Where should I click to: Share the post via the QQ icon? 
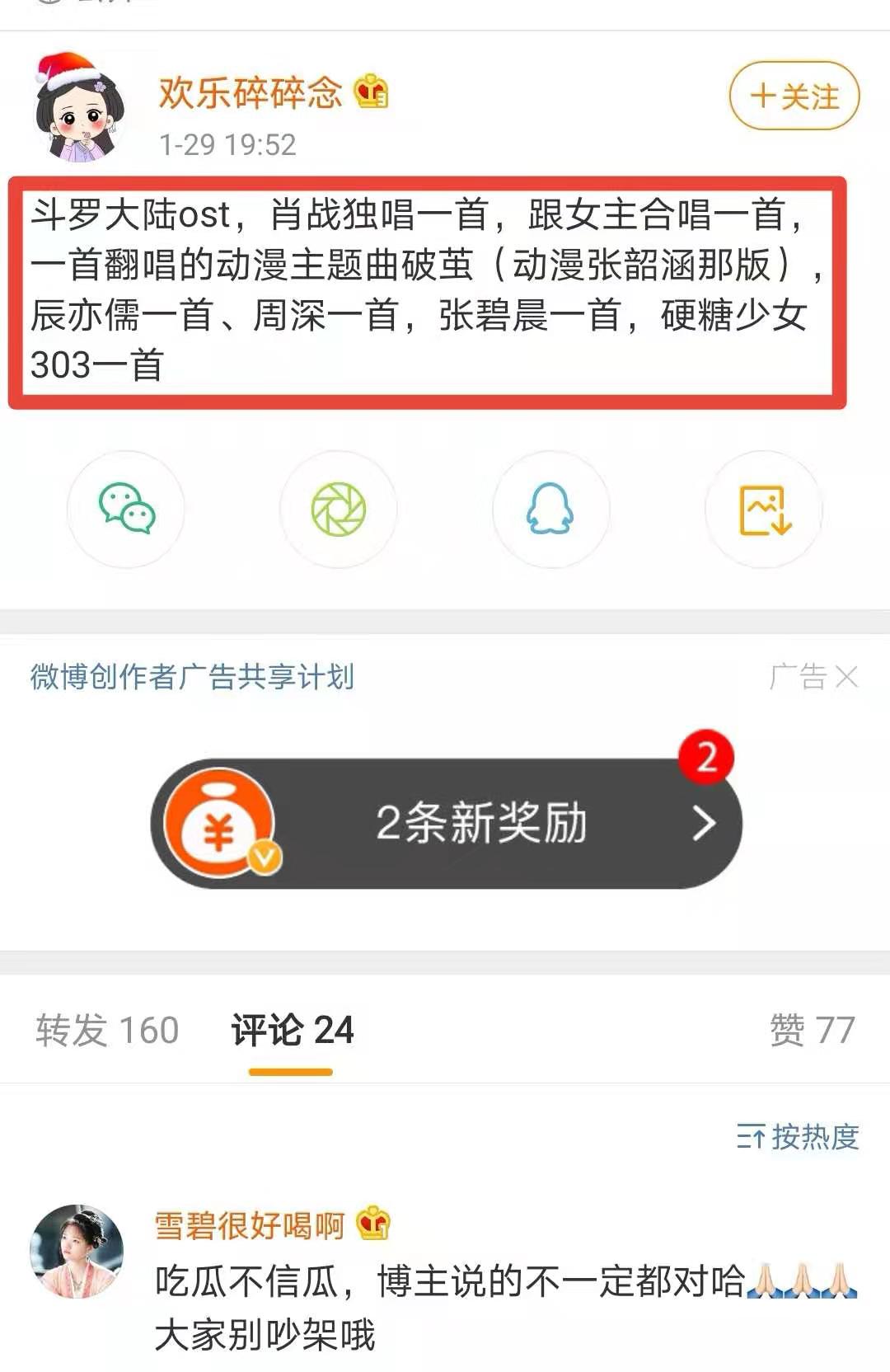(x=551, y=510)
